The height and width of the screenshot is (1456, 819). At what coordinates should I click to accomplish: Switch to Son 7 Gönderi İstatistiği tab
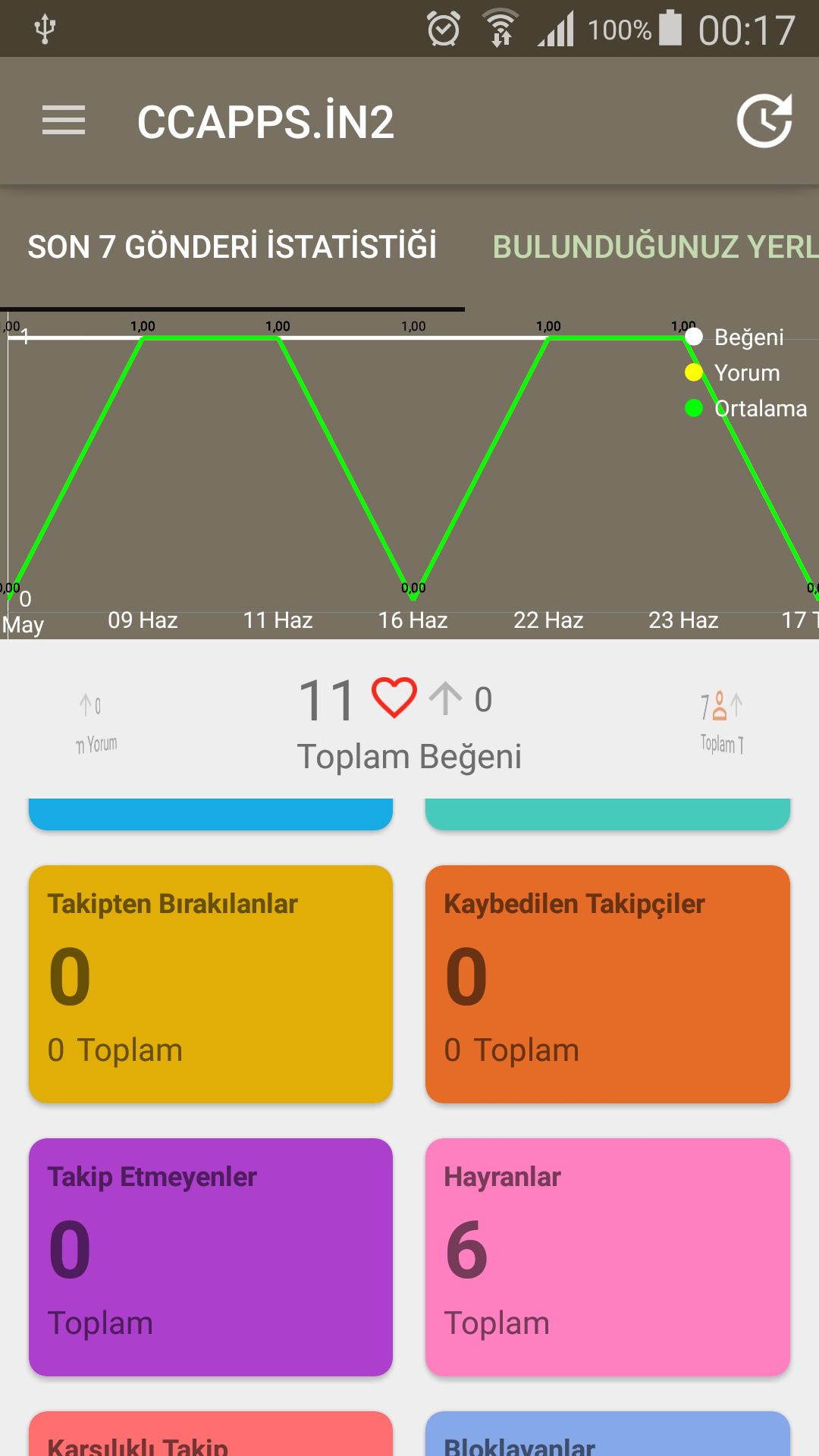coord(232,247)
